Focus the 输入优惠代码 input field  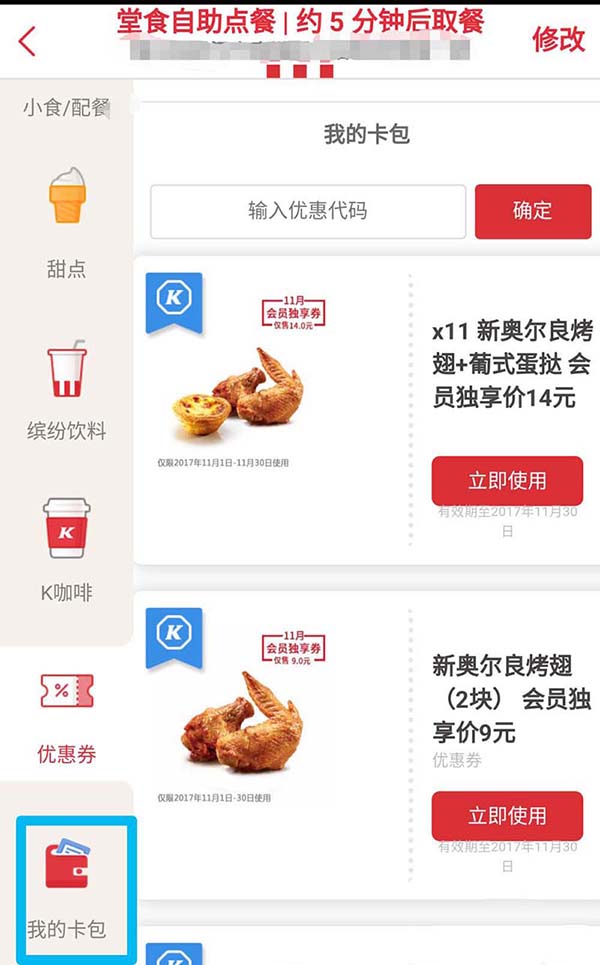tap(308, 211)
